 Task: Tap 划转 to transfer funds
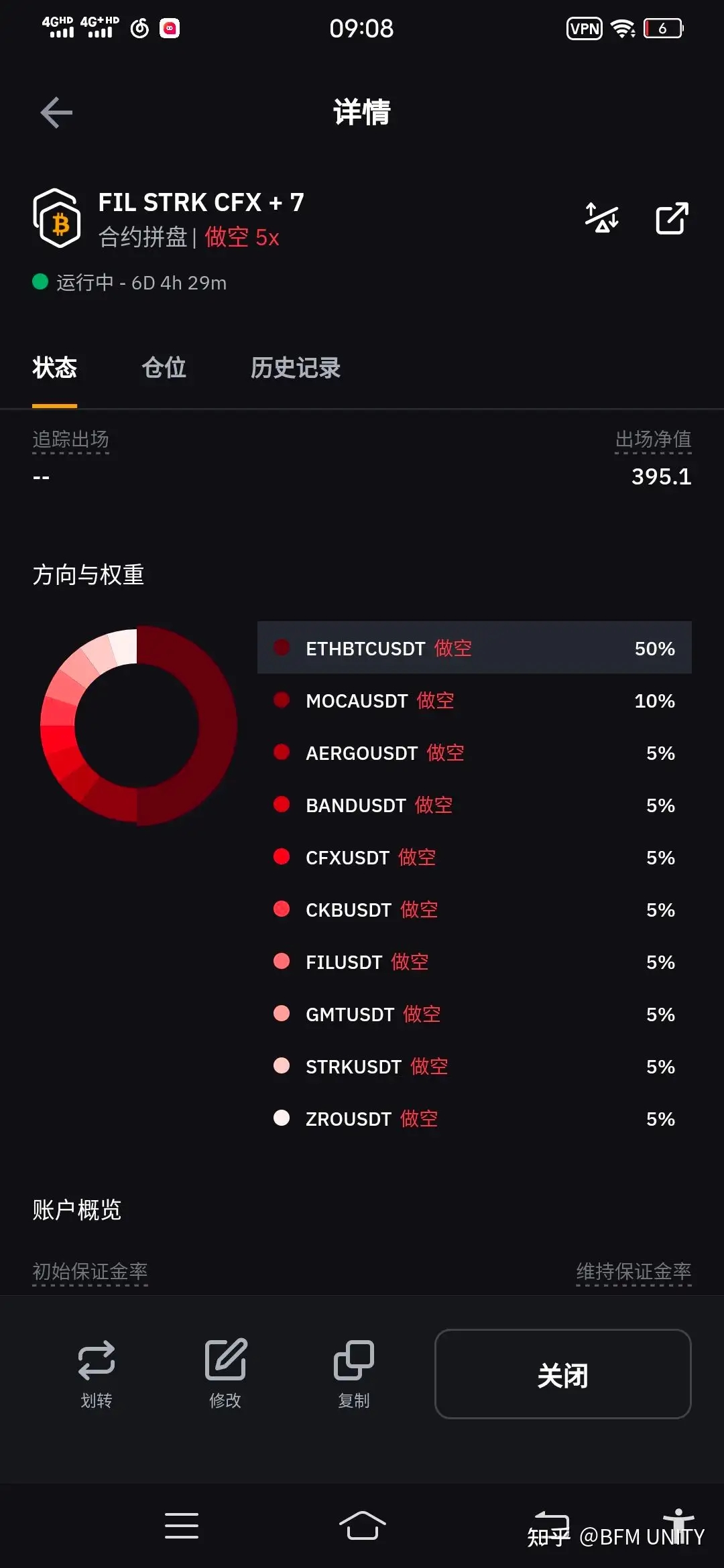tap(96, 1374)
